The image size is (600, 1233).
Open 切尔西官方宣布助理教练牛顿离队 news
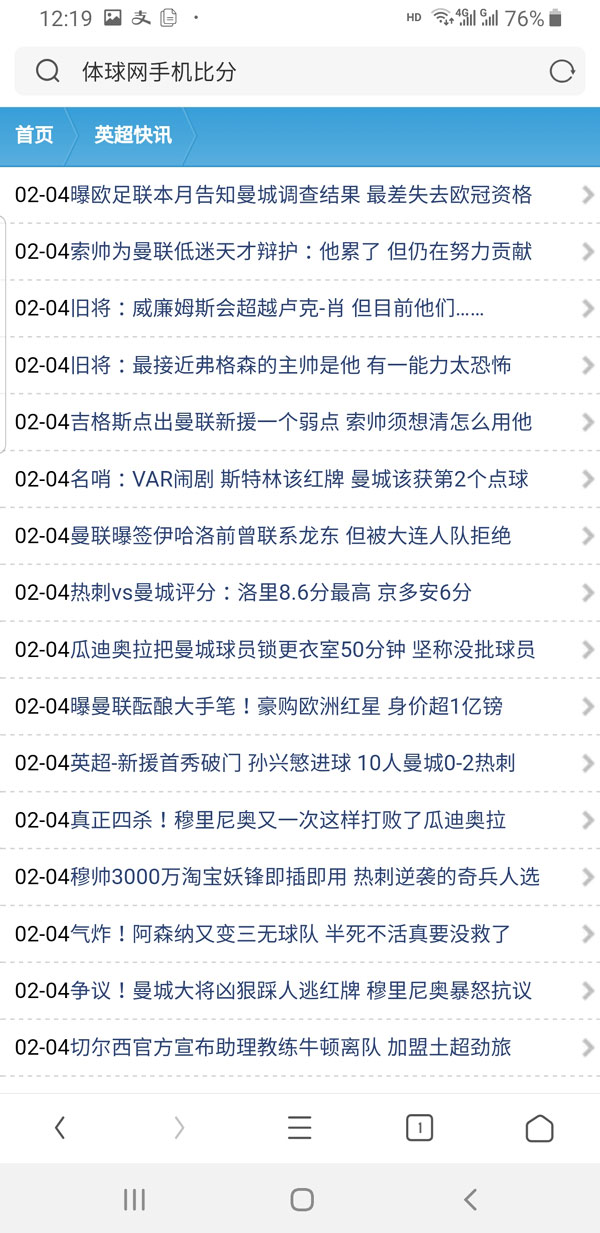pos(300,1048)
